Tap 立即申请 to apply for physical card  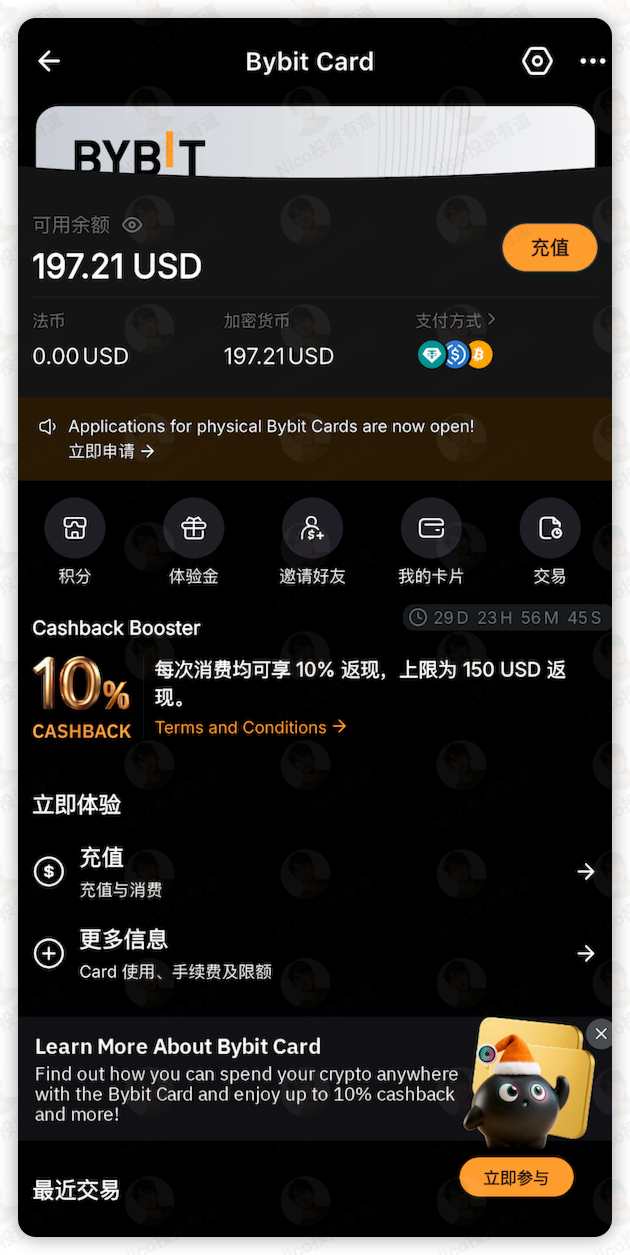click(x=111, y=451)
